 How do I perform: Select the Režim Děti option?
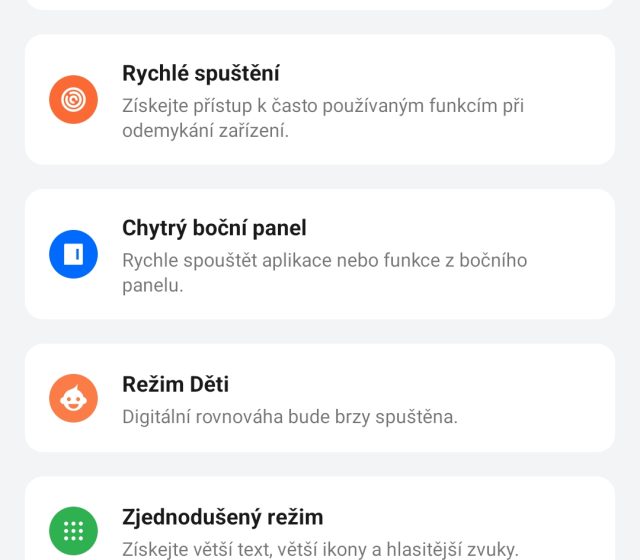320,398
